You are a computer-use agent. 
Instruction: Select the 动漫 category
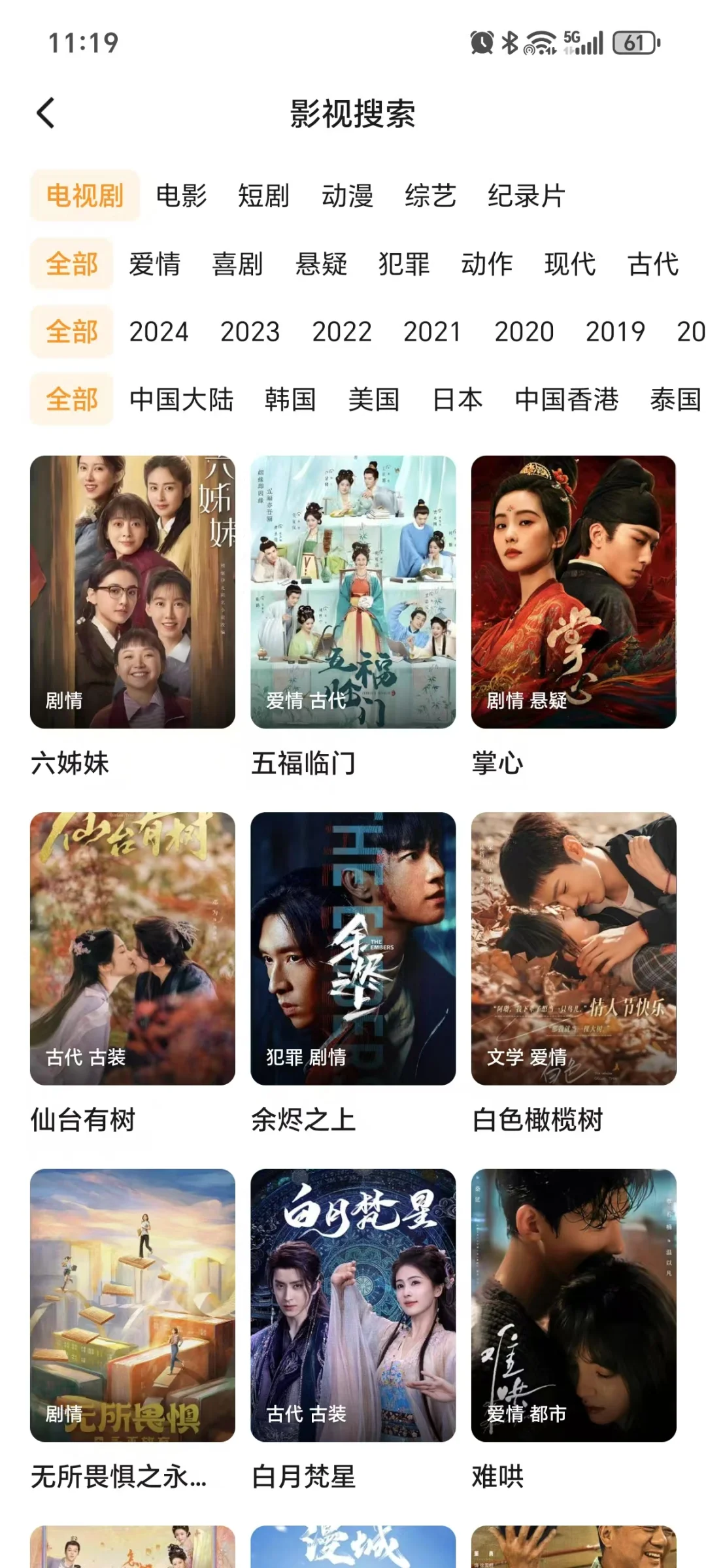point(347,196)
